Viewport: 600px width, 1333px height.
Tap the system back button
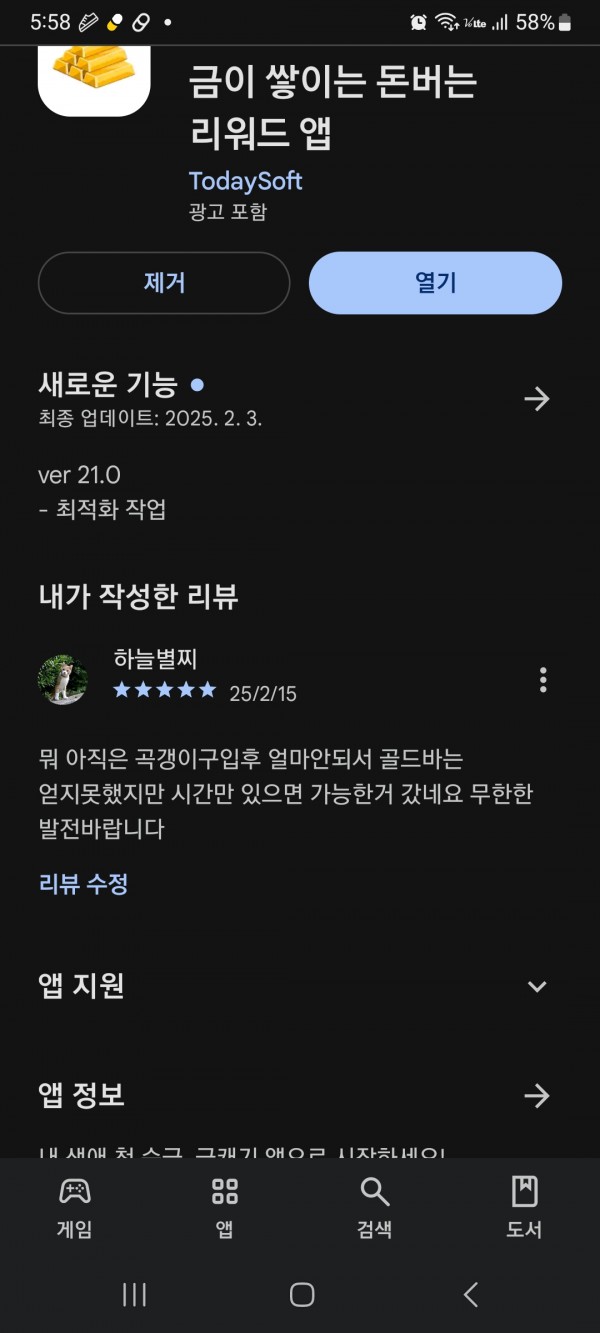[471, 1295]
